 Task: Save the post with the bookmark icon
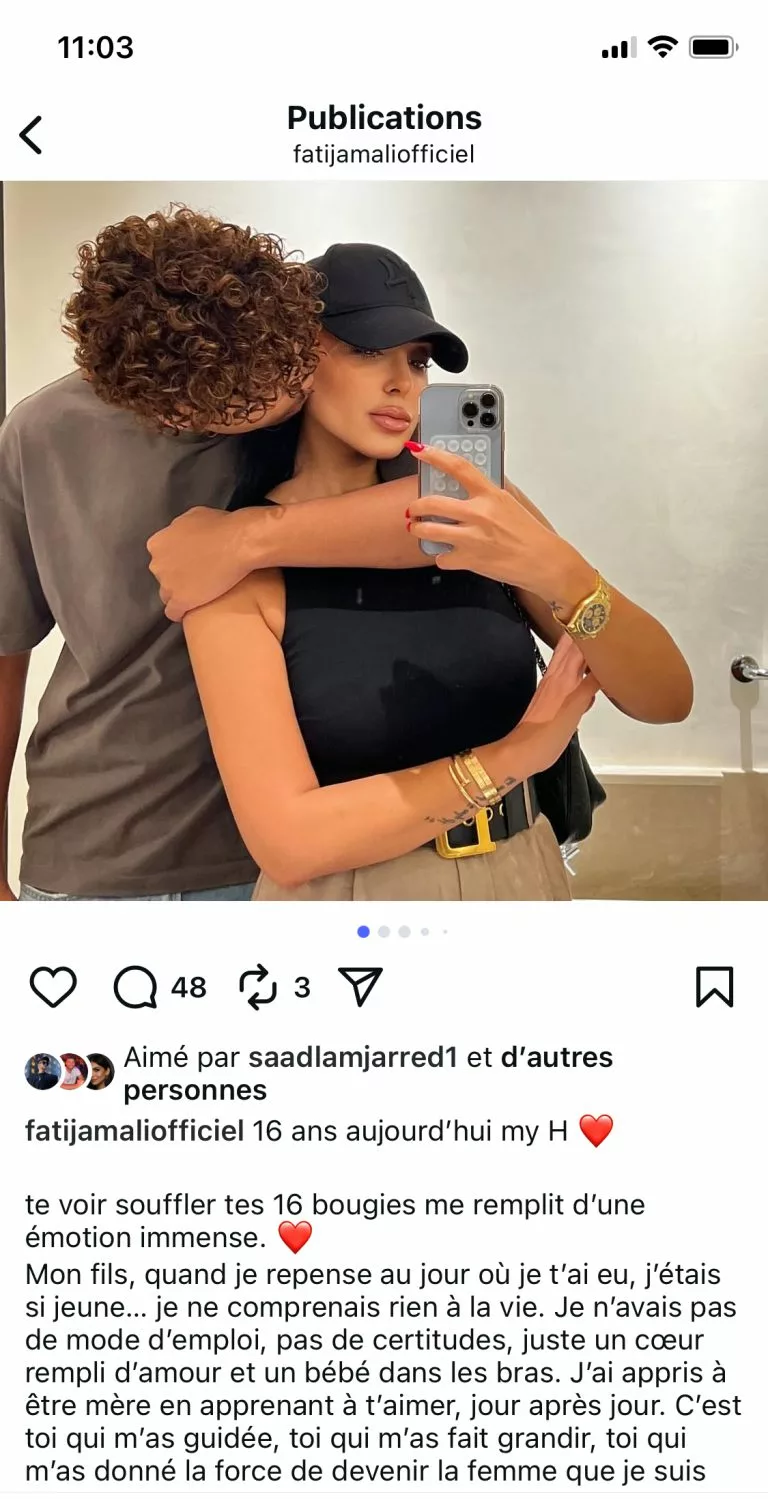pyautogui.click(x=714, y=988)
